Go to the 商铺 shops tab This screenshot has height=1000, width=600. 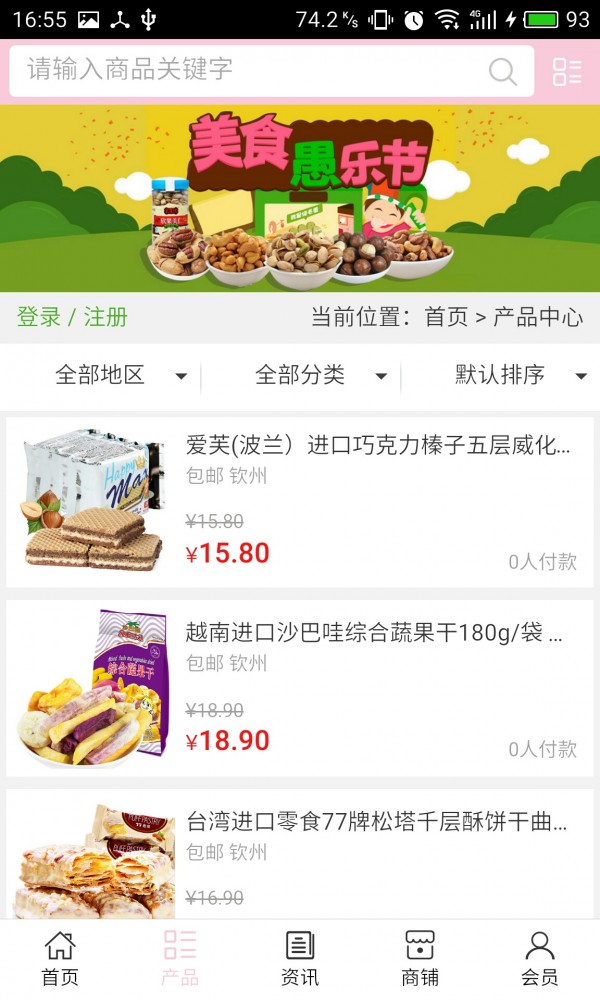pyautogui.click(x=420, y=958)
